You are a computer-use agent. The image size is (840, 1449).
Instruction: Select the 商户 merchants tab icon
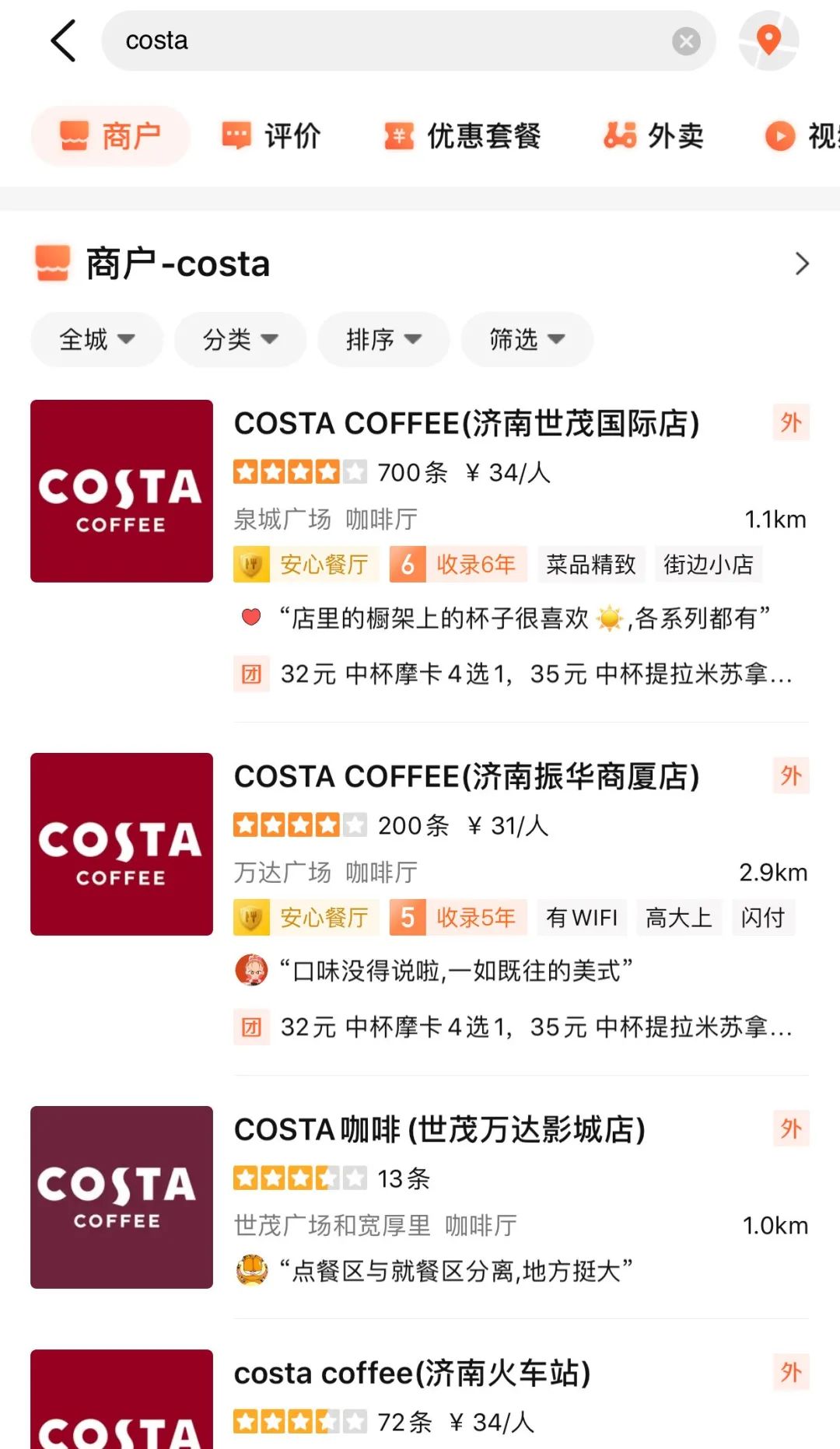(75, 135)
